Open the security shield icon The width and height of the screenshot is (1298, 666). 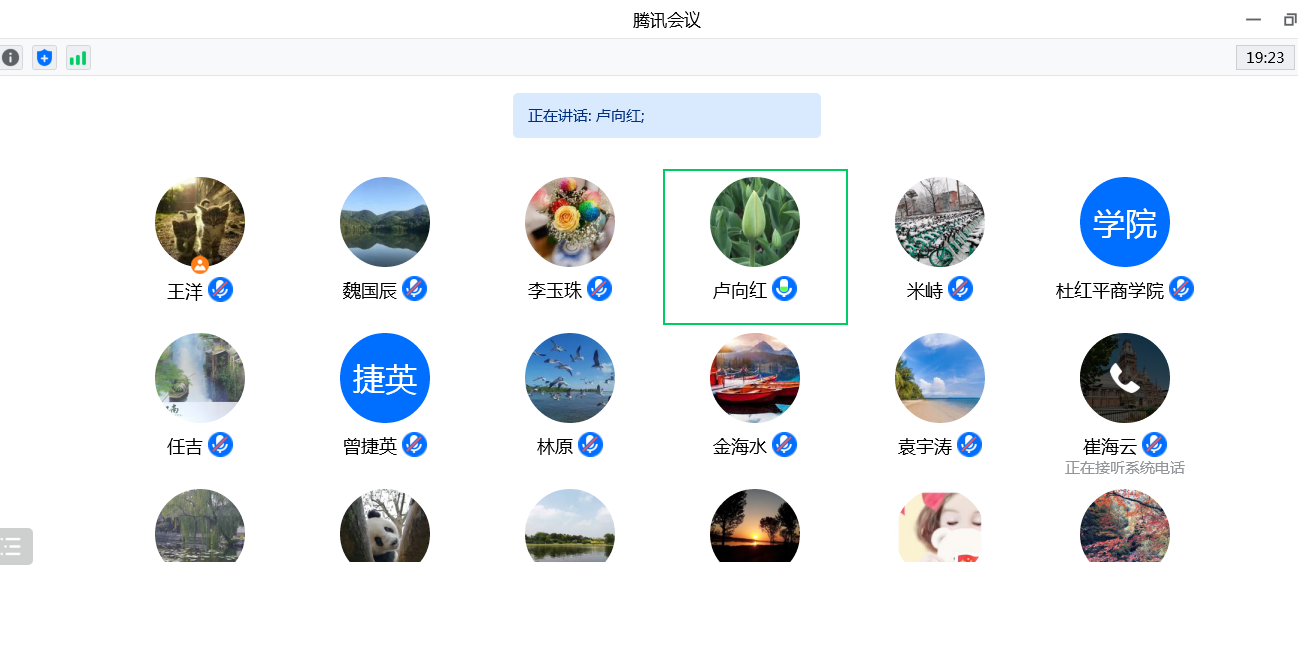coord(44,58)
